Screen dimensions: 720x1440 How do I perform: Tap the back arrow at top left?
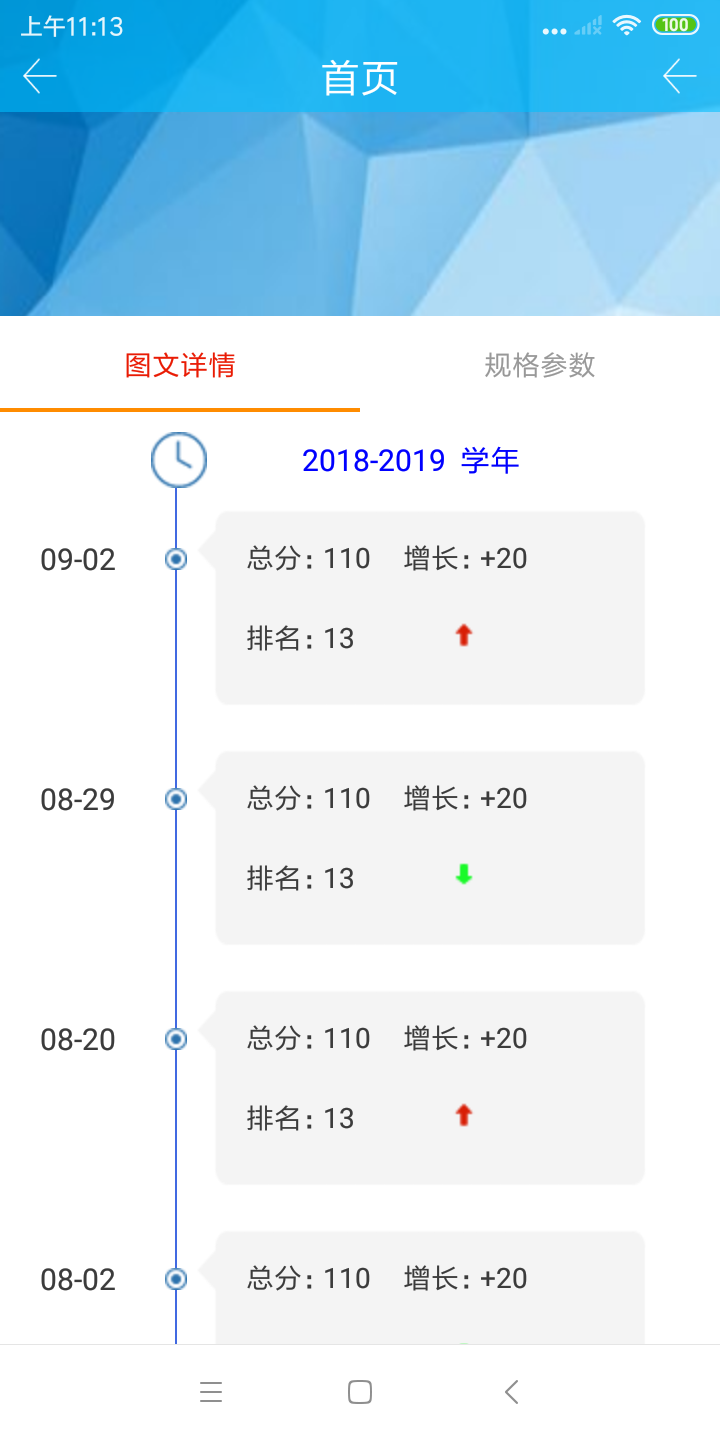(40, 75)
